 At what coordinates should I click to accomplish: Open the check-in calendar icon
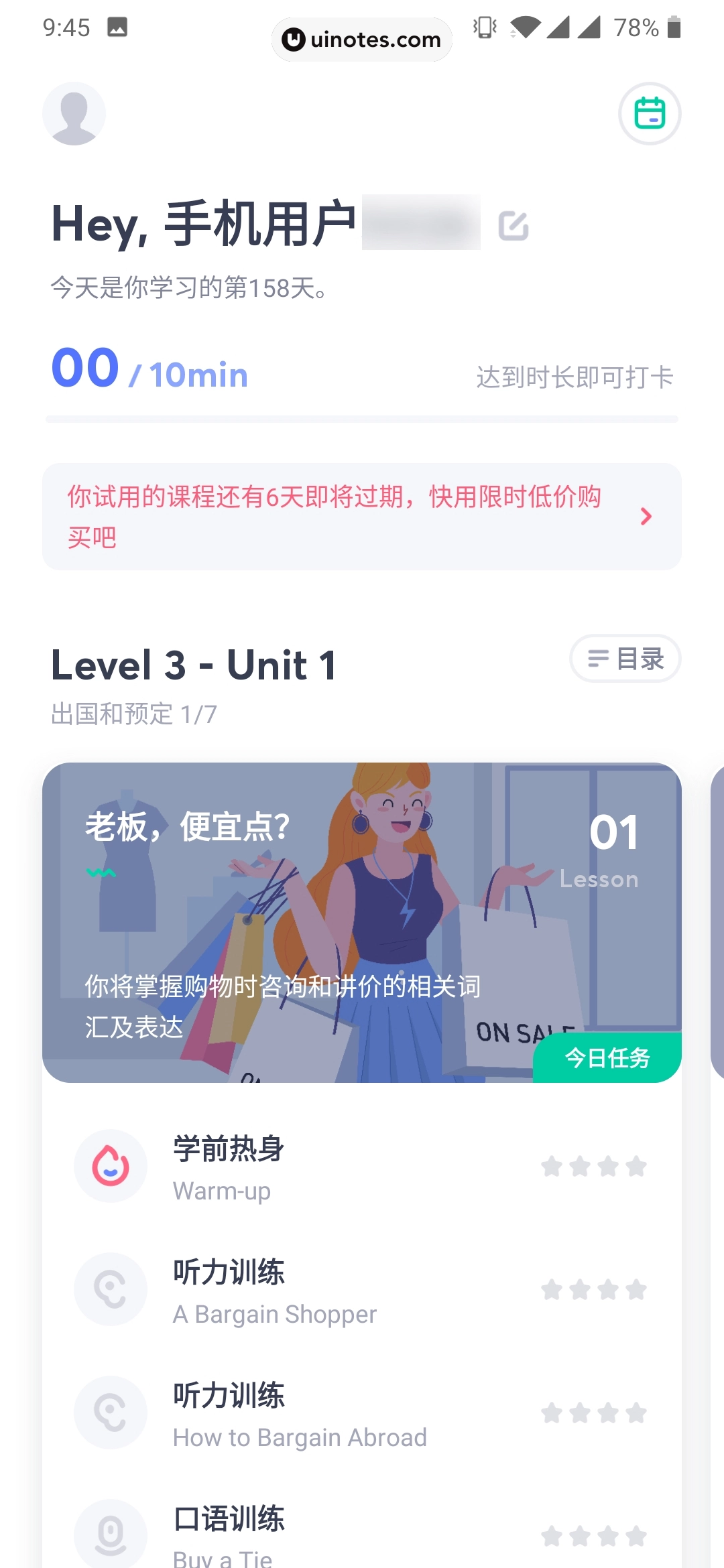tap(649, 114)
